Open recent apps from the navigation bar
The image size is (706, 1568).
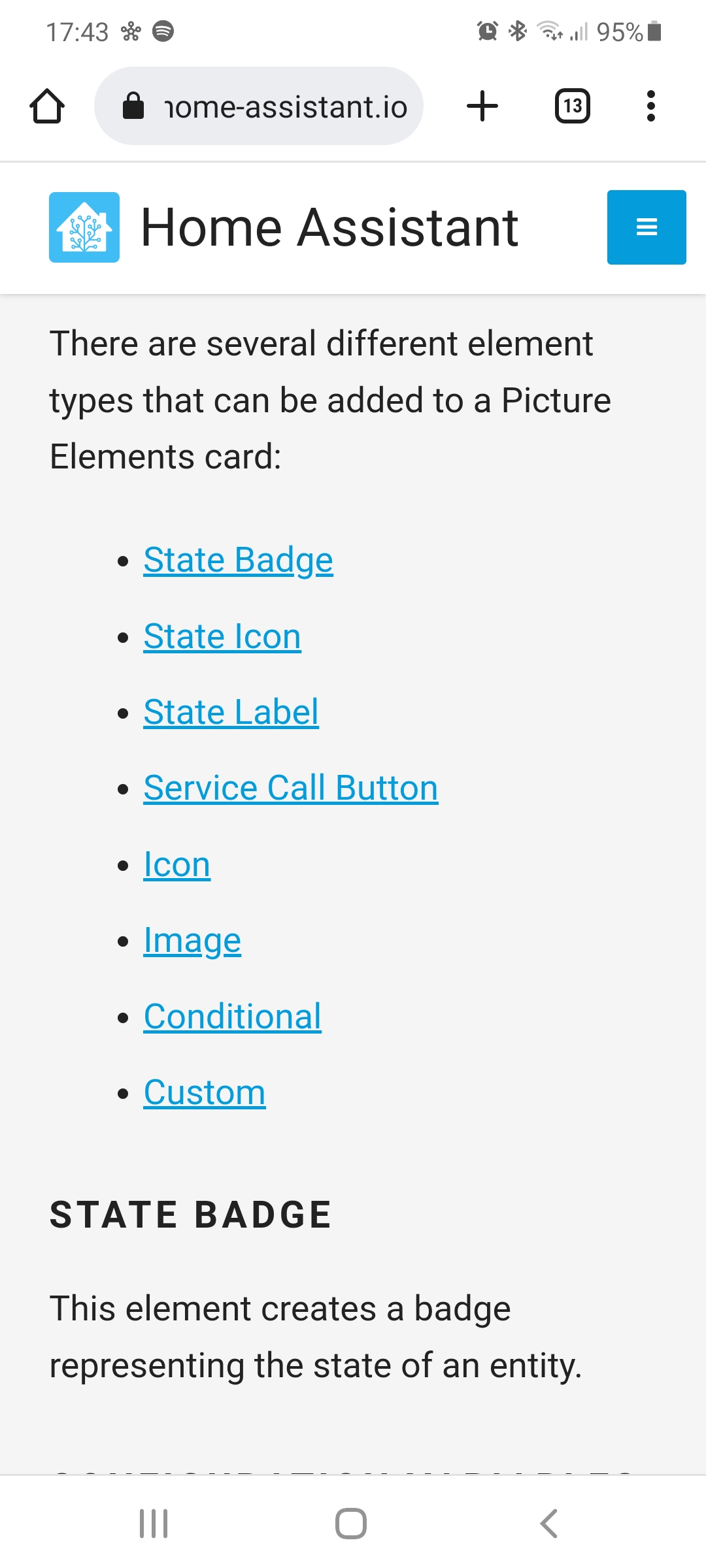click(x=154, y=1524)
